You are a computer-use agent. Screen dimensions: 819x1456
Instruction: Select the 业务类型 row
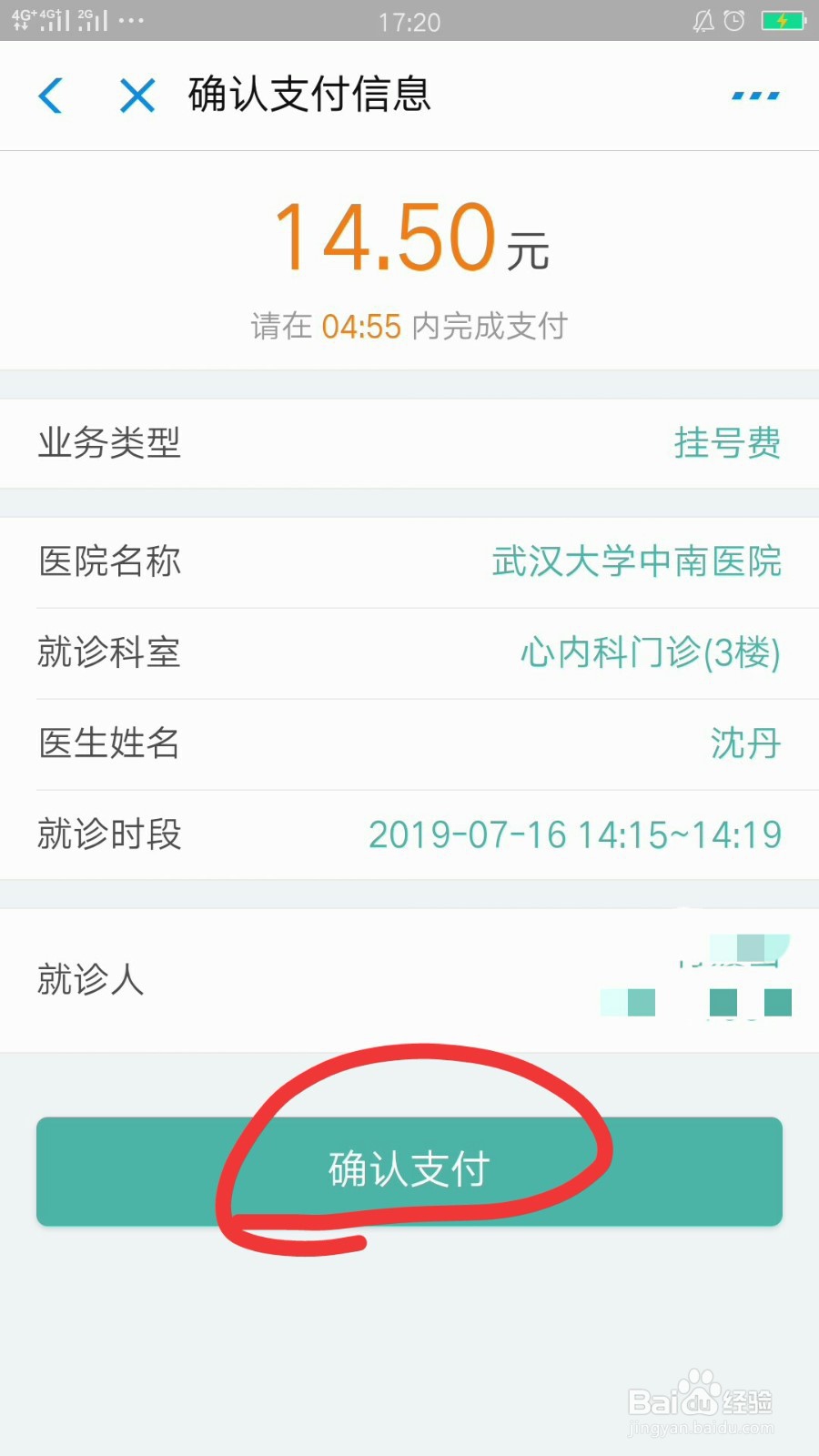point(108,443)
